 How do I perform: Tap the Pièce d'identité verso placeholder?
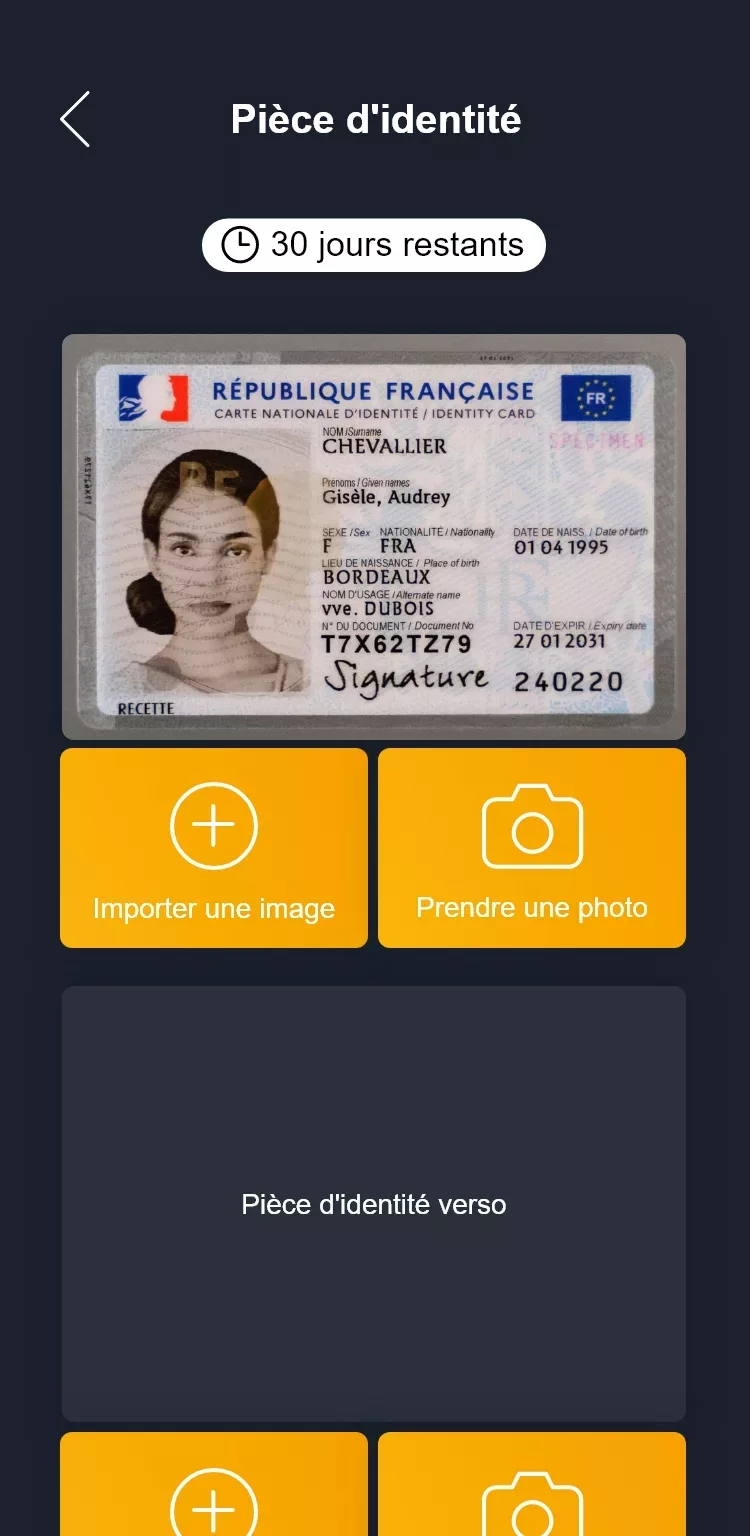[x=374, y=1204]
